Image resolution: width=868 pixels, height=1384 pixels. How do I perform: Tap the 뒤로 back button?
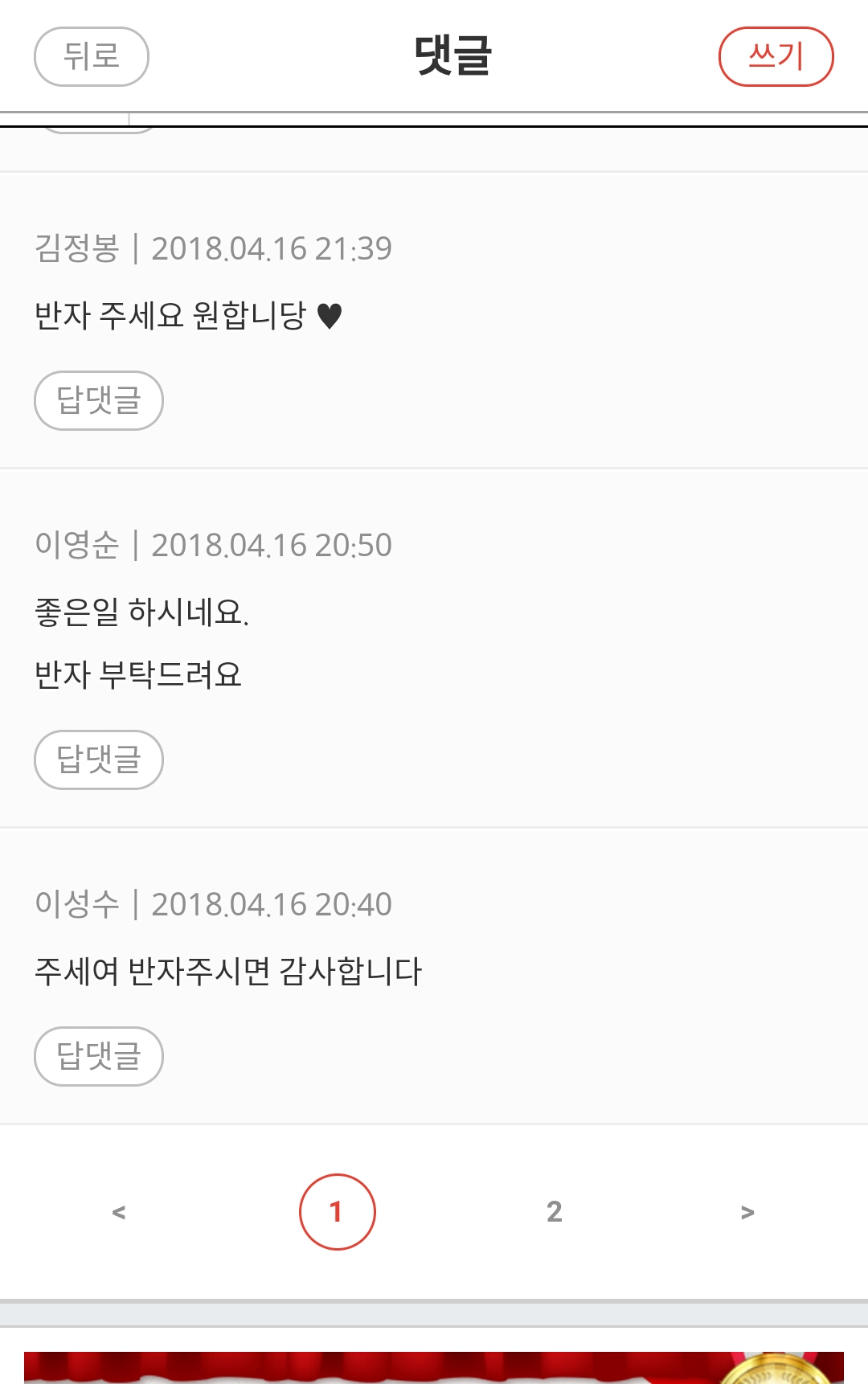92,56
